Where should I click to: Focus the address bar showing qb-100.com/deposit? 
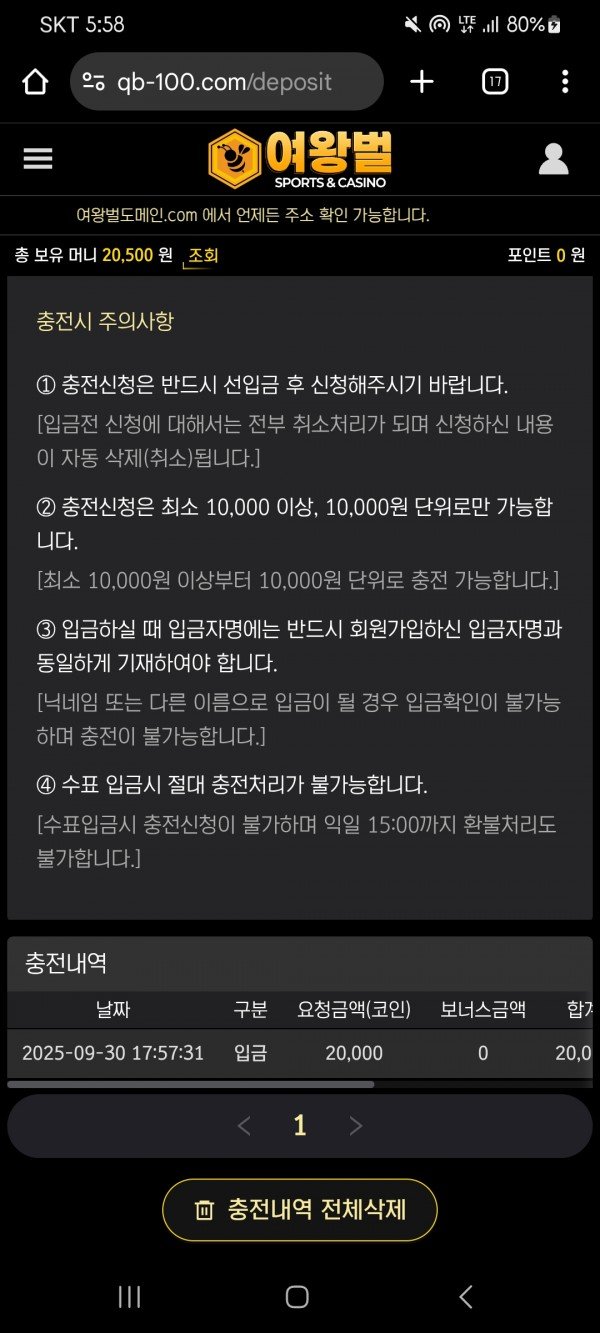point(227,82)
